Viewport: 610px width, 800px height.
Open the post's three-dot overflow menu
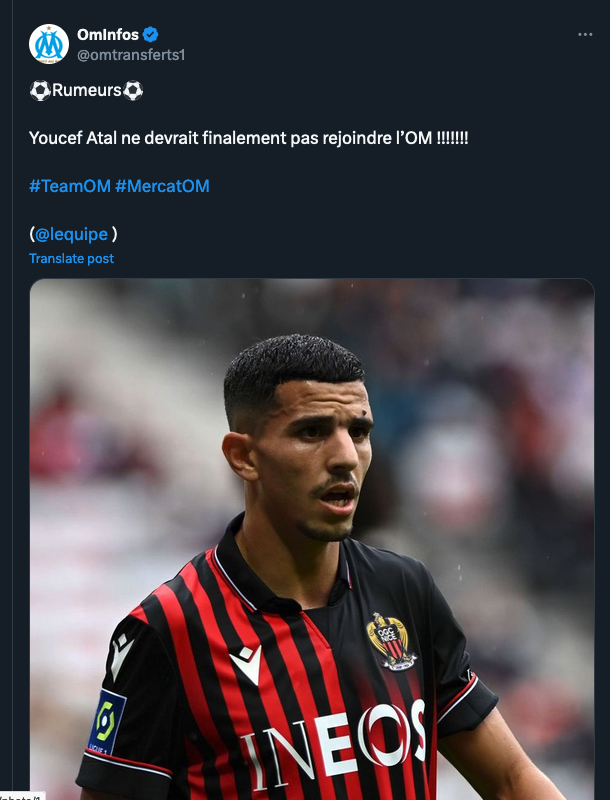[585, 35]
